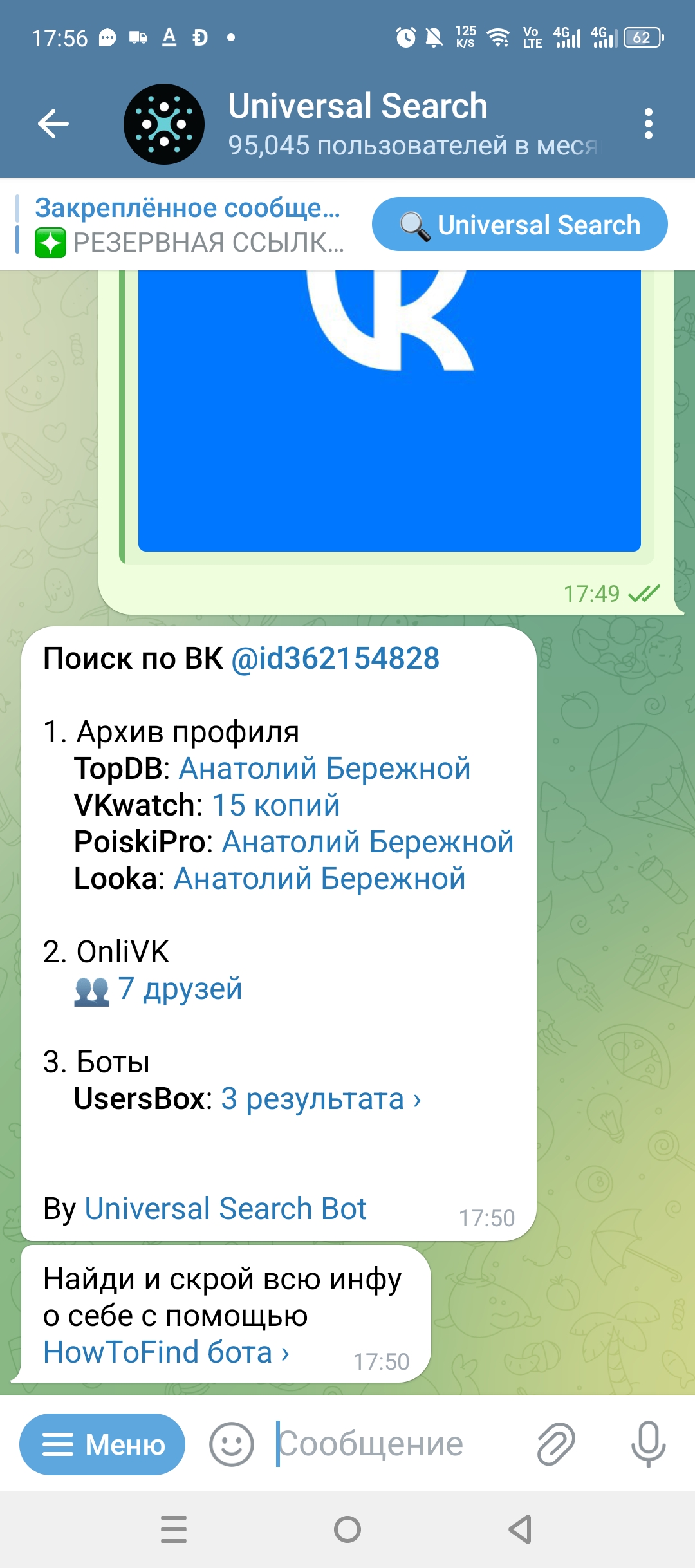Open the bot Меню button
Viewport: 695px width, 1568px height.
(x=102, y=1444)
